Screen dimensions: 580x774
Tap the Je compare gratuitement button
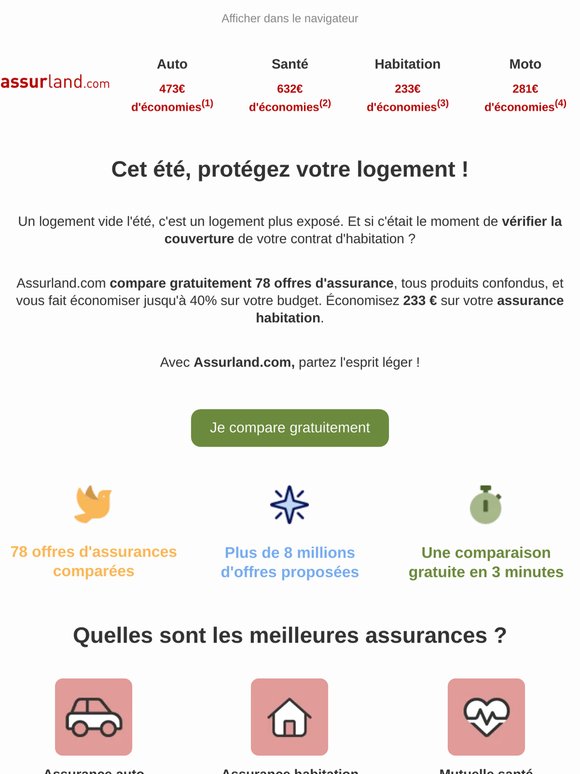290,427
